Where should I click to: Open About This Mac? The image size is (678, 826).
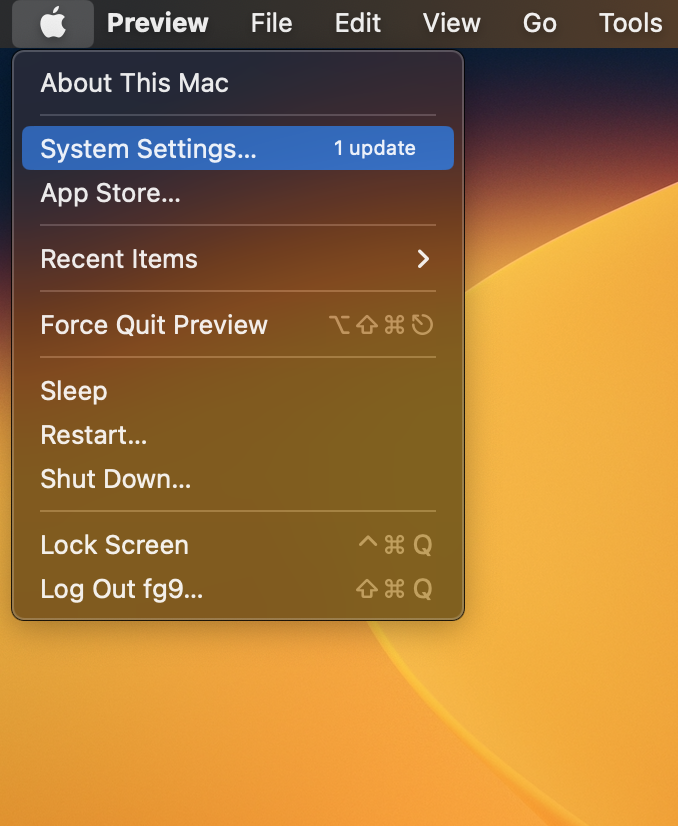(x=134, y=83)
